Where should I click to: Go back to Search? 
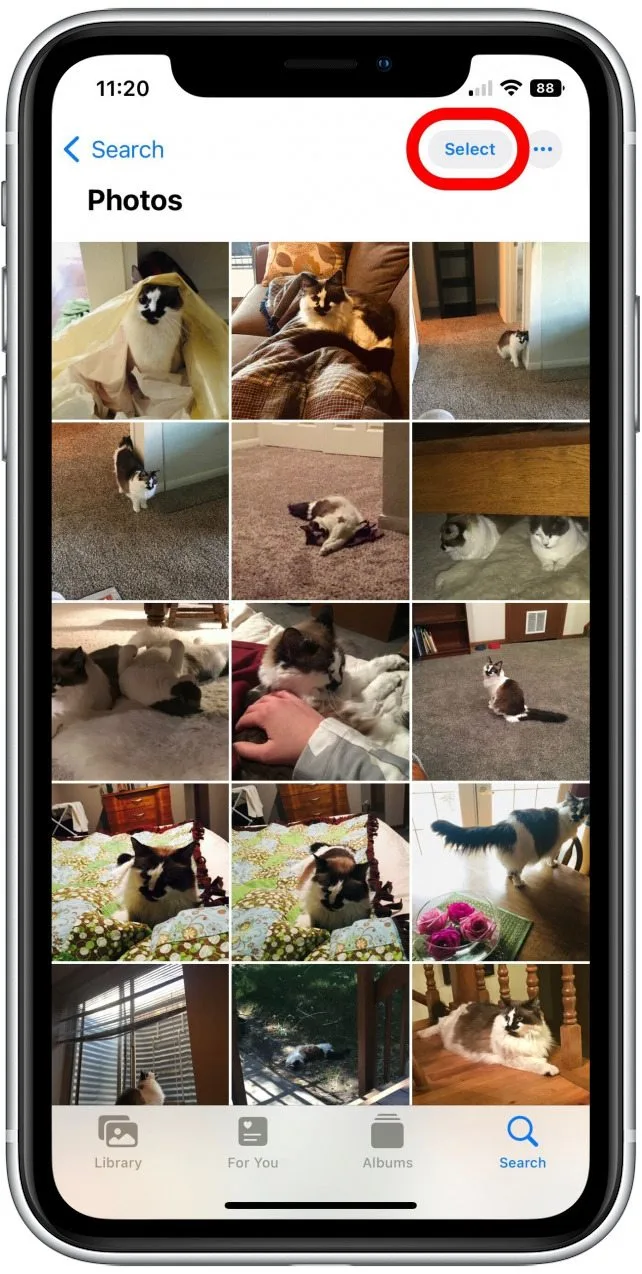[x=113, y=150]
